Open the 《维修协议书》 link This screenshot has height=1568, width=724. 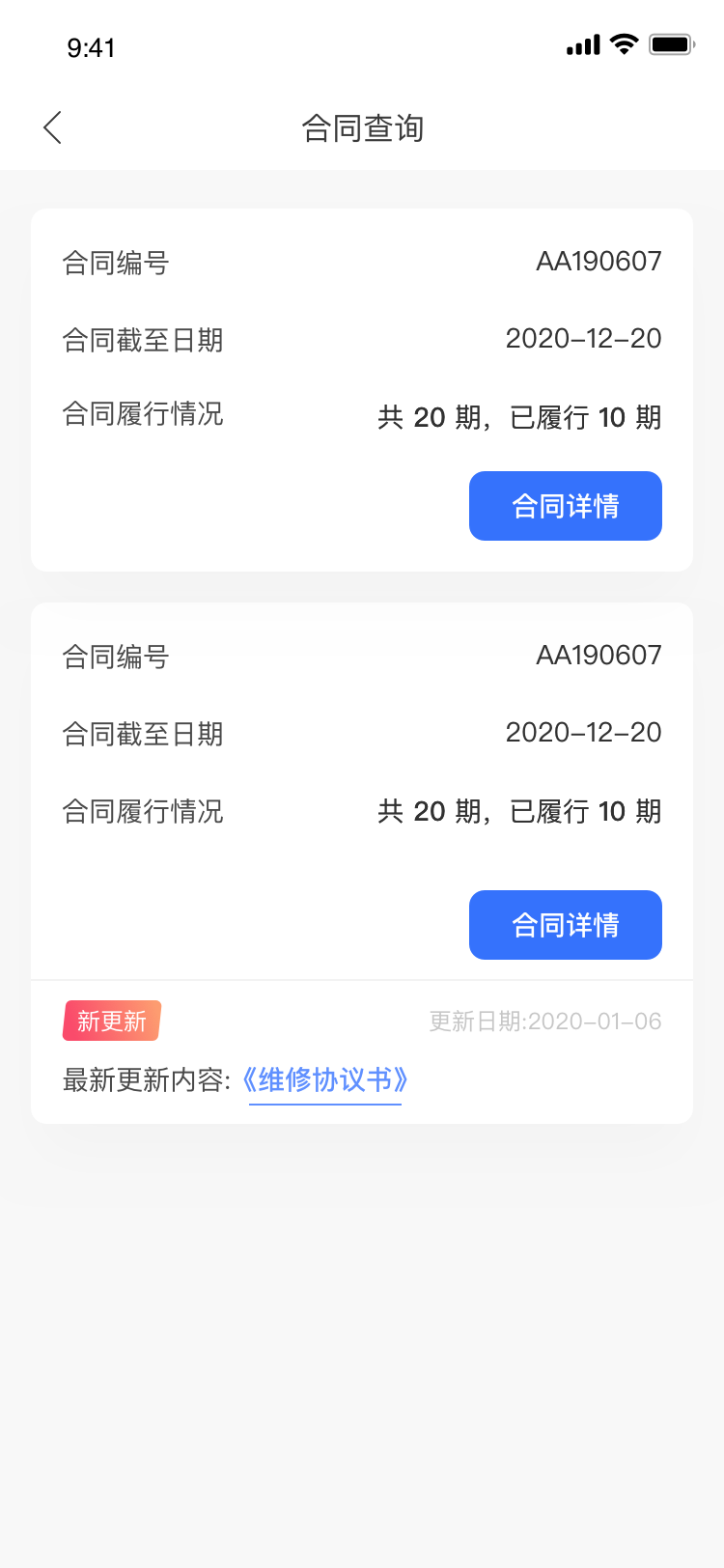325,1079
